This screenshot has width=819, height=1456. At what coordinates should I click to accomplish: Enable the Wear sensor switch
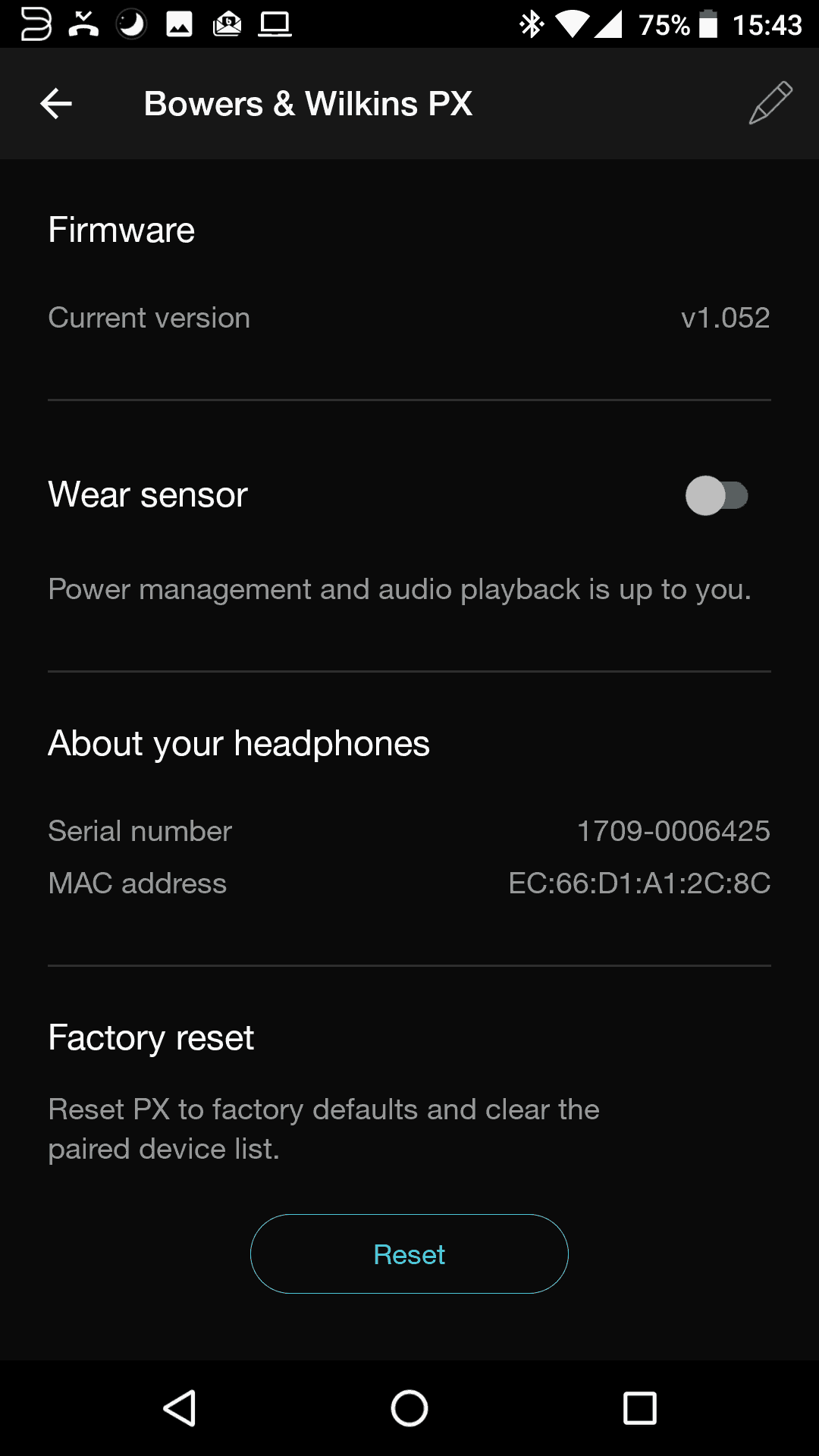717,496
